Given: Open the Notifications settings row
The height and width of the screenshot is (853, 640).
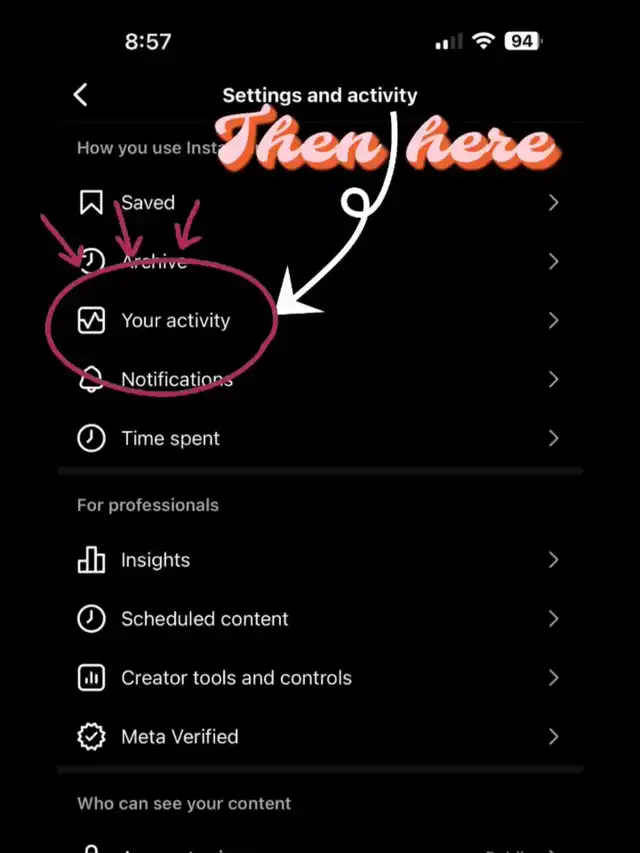Looking at the screenshot, I should [176, 380].
